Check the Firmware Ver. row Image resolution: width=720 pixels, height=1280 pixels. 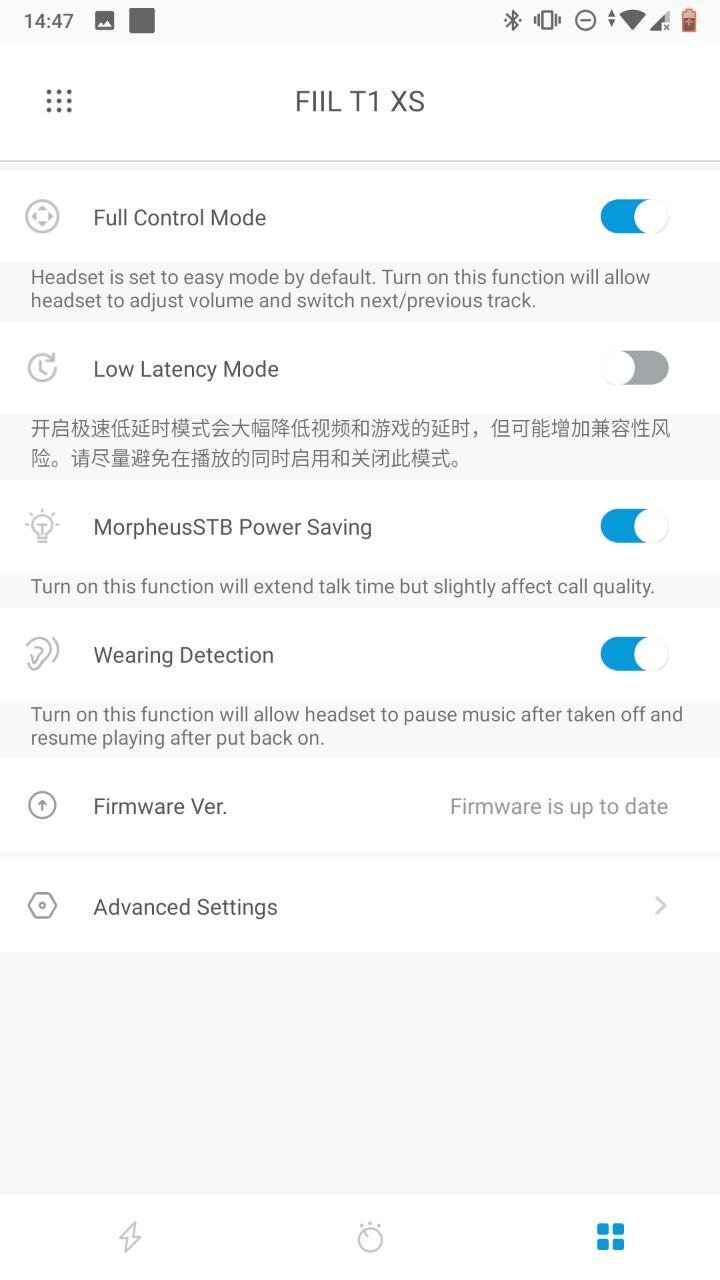[x=360, y=806]
